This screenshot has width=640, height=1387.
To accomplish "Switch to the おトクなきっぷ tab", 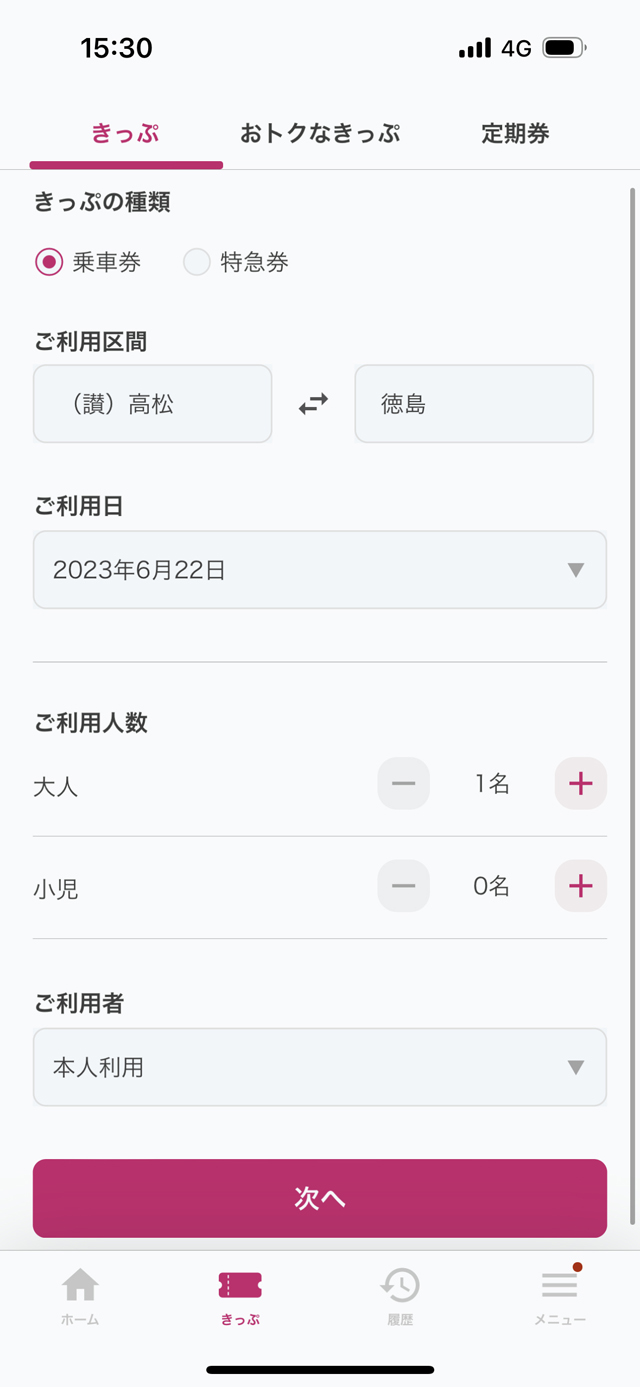I will coord(320,133).
